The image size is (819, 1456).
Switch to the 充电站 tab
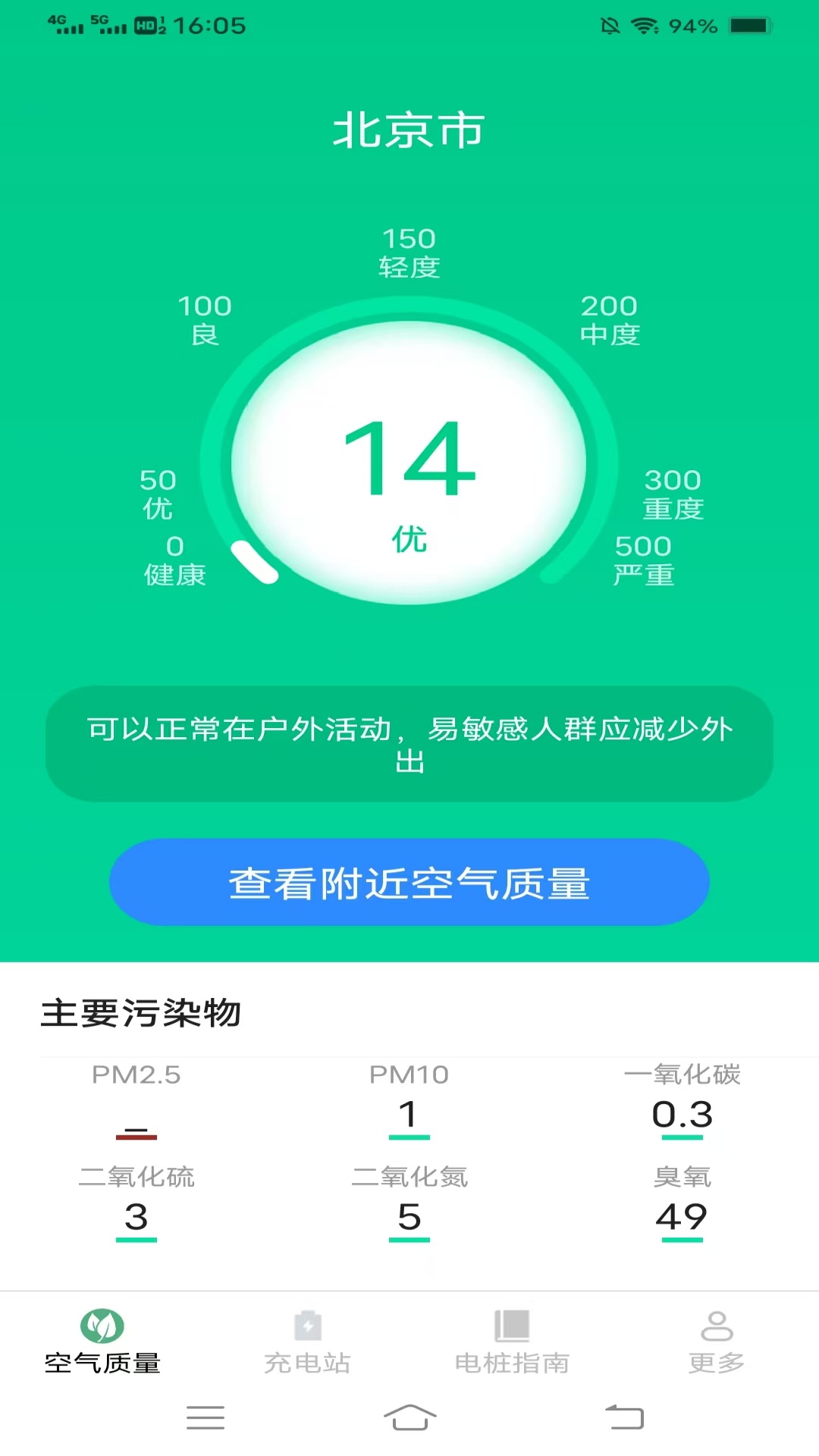307,1343
